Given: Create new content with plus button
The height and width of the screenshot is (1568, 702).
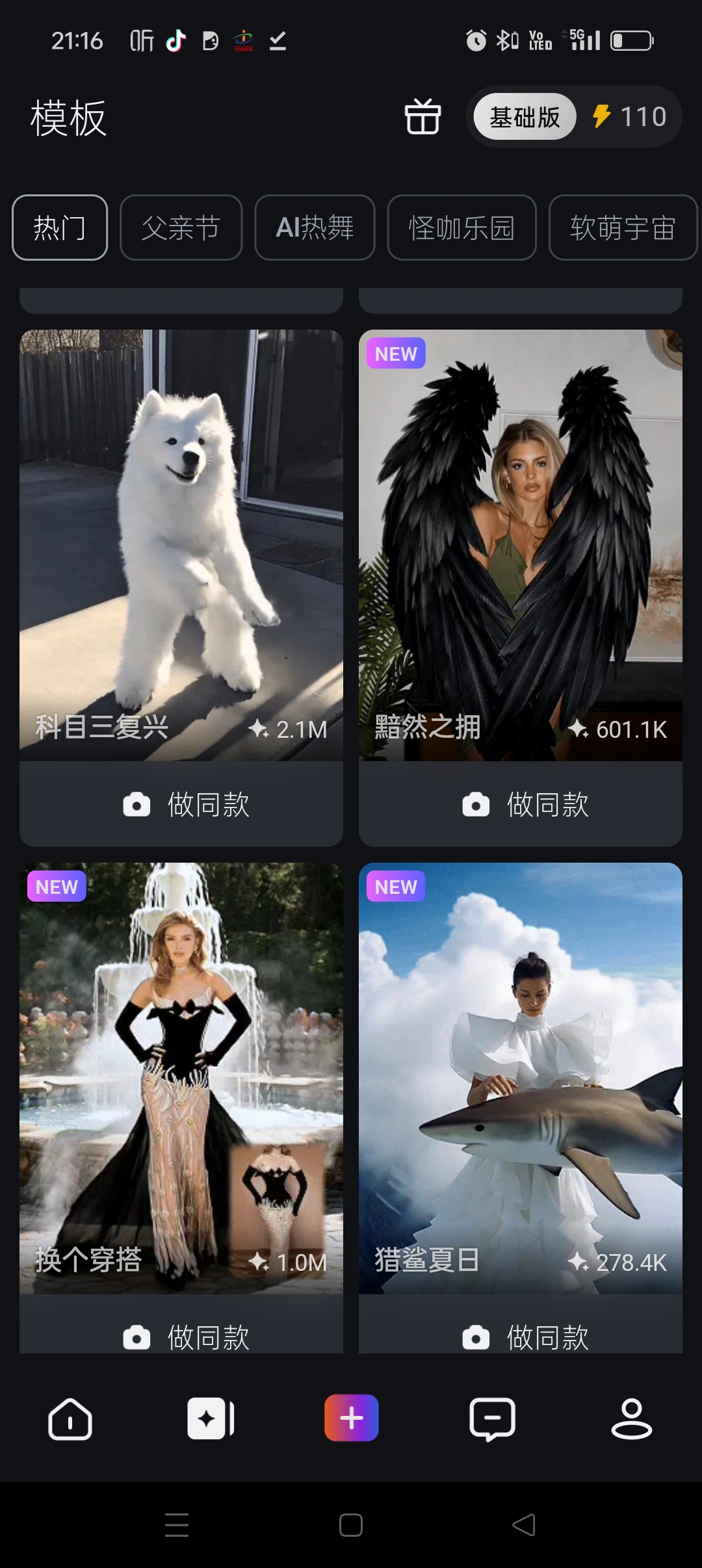Looking at the screenshot, I should click(x=351, y=1418).
